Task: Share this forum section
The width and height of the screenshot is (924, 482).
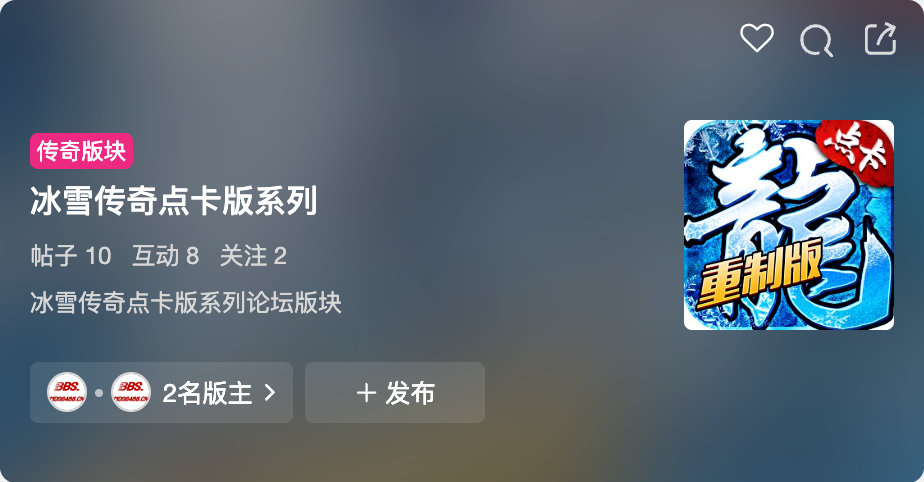Action: pyautogui.click(x=880, y=39)
